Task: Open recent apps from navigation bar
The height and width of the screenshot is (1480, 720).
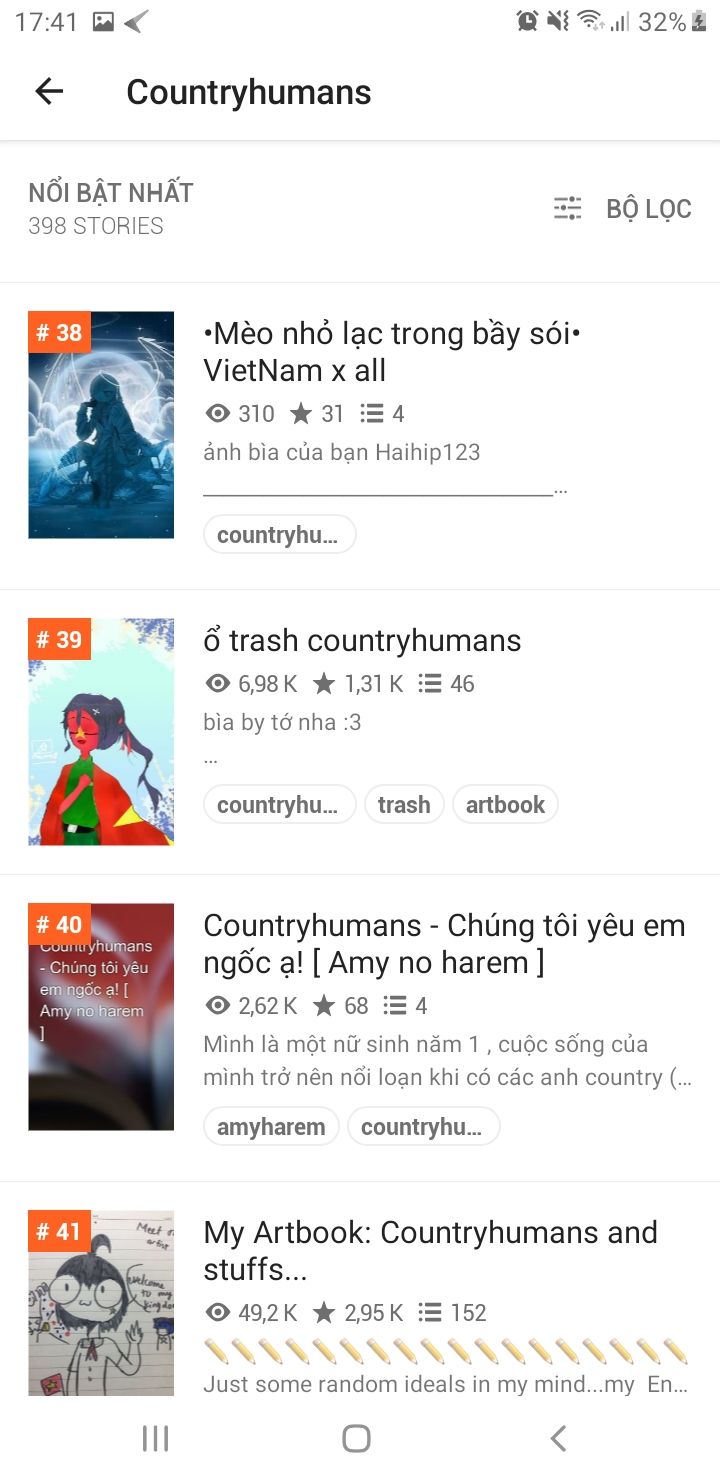Action: [x=155, y=1438]
